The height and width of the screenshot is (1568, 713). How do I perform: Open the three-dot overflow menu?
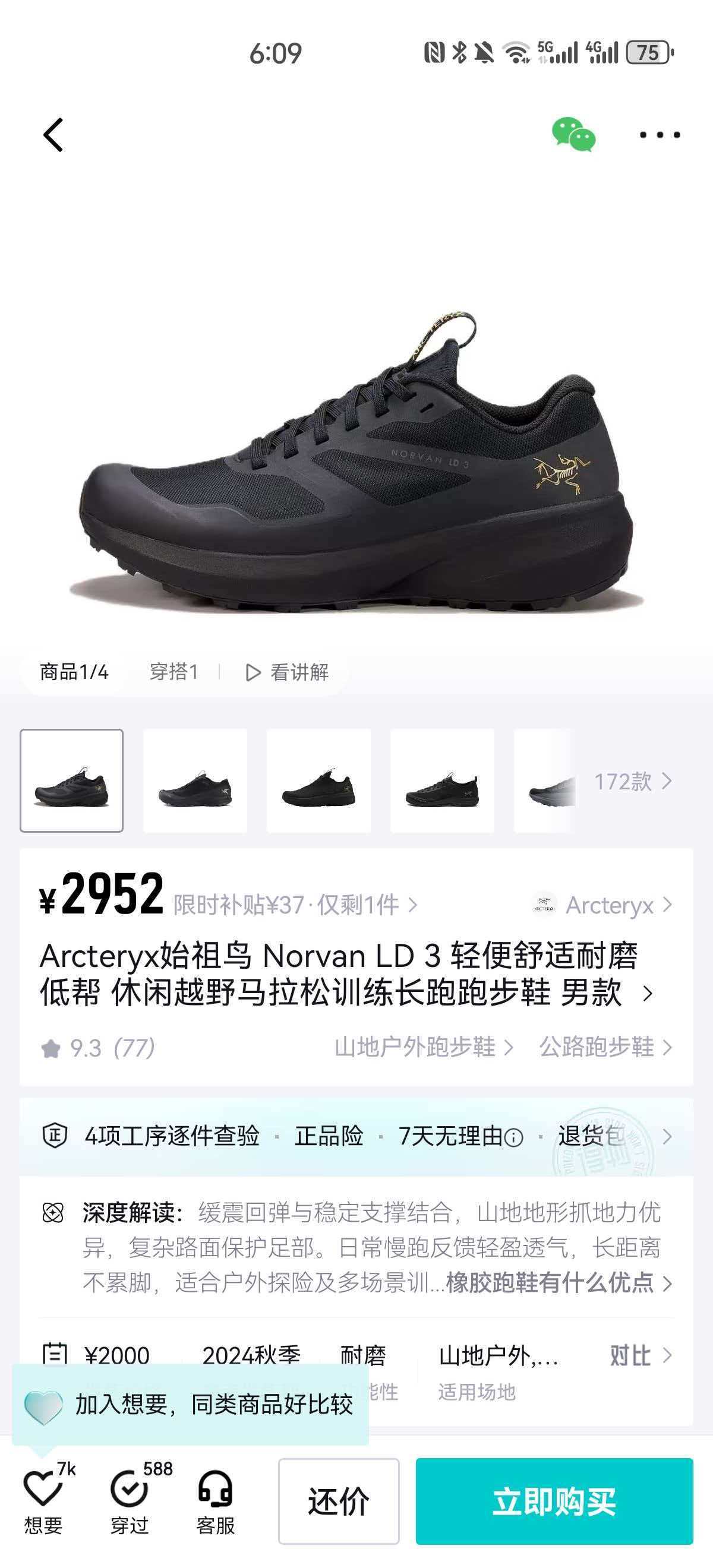(660, 134)
